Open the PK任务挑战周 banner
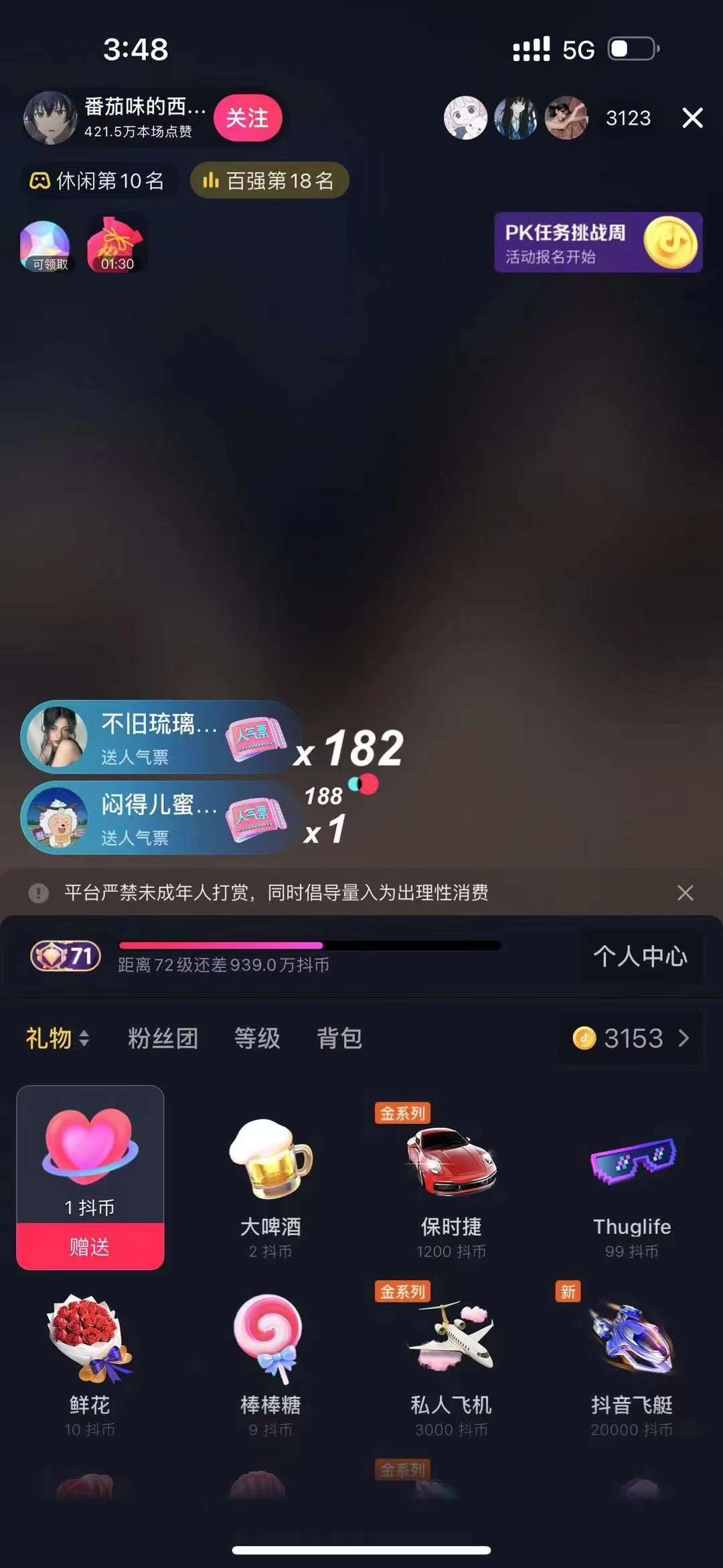The image size is (723, 1568). pyautogui.click(x=597, y=242)
